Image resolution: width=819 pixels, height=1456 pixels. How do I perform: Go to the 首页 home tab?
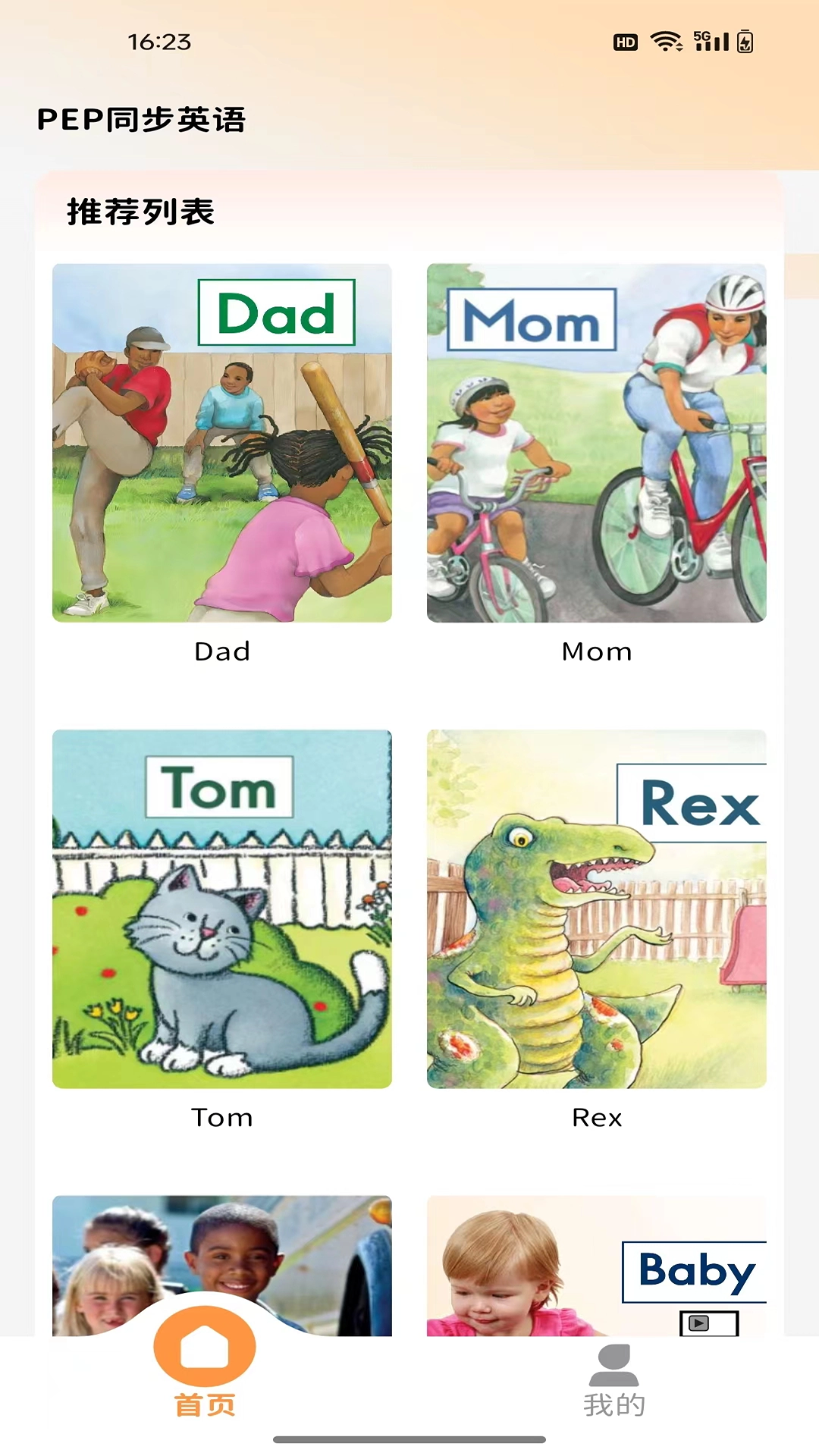pos(205,1365)
